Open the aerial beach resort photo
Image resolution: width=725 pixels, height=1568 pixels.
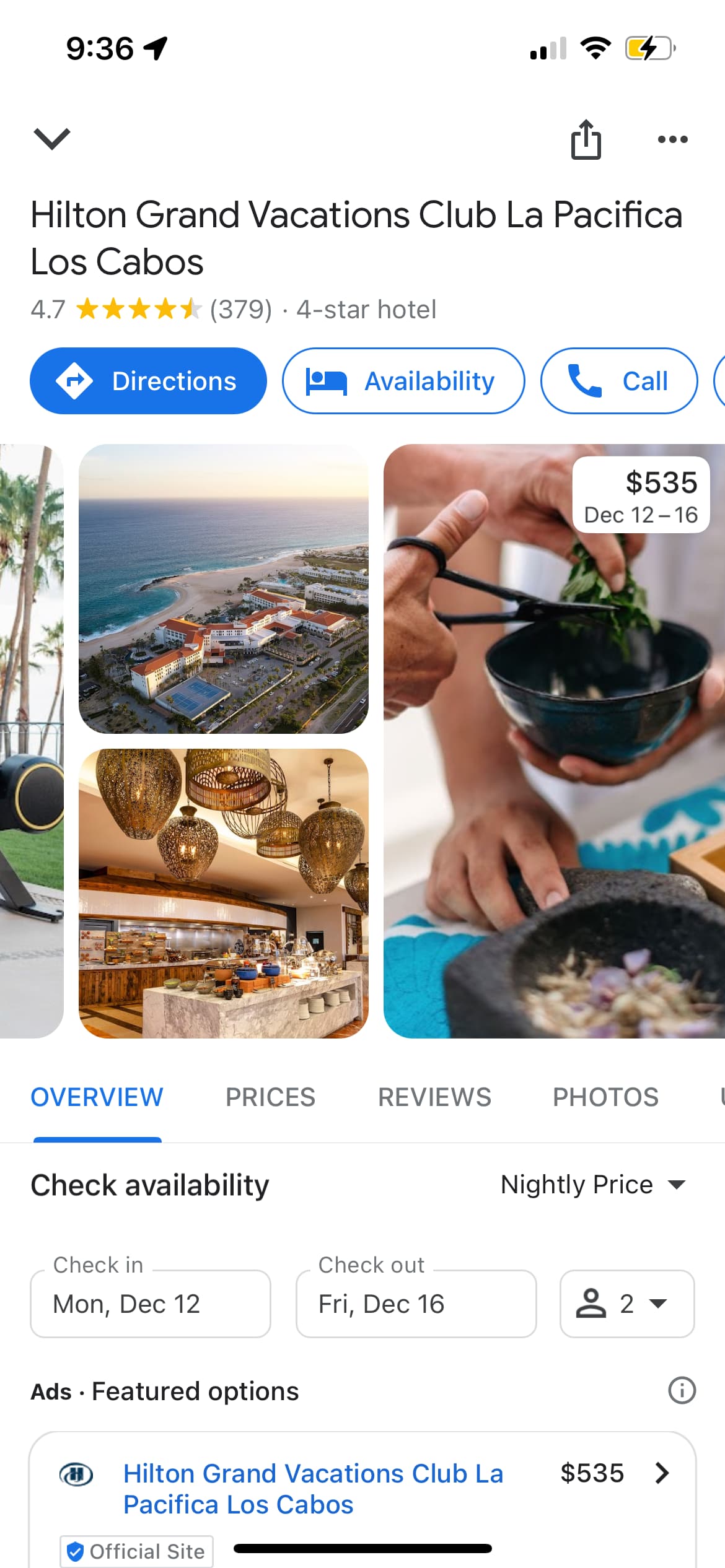224,589
